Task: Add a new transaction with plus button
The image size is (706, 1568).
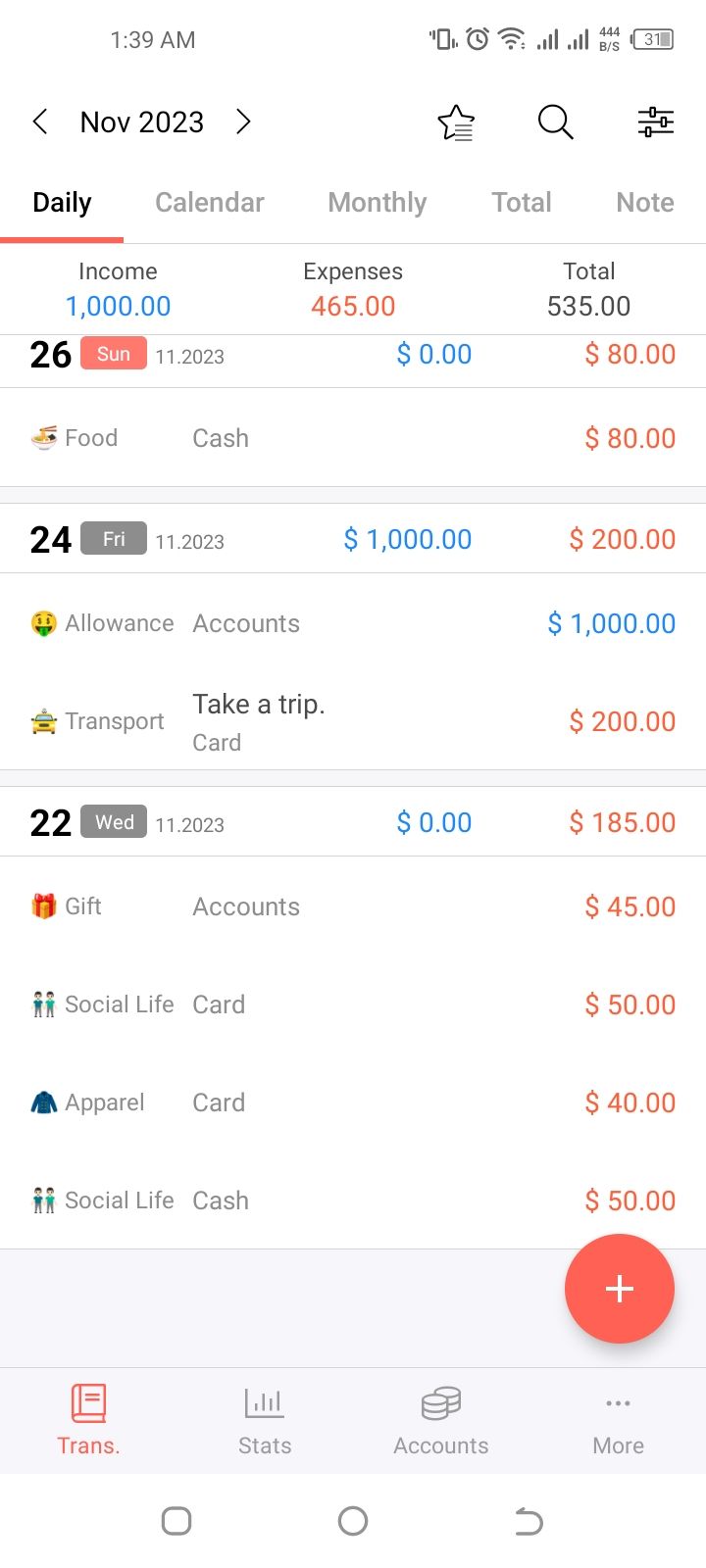Action: coord(620,1289)
